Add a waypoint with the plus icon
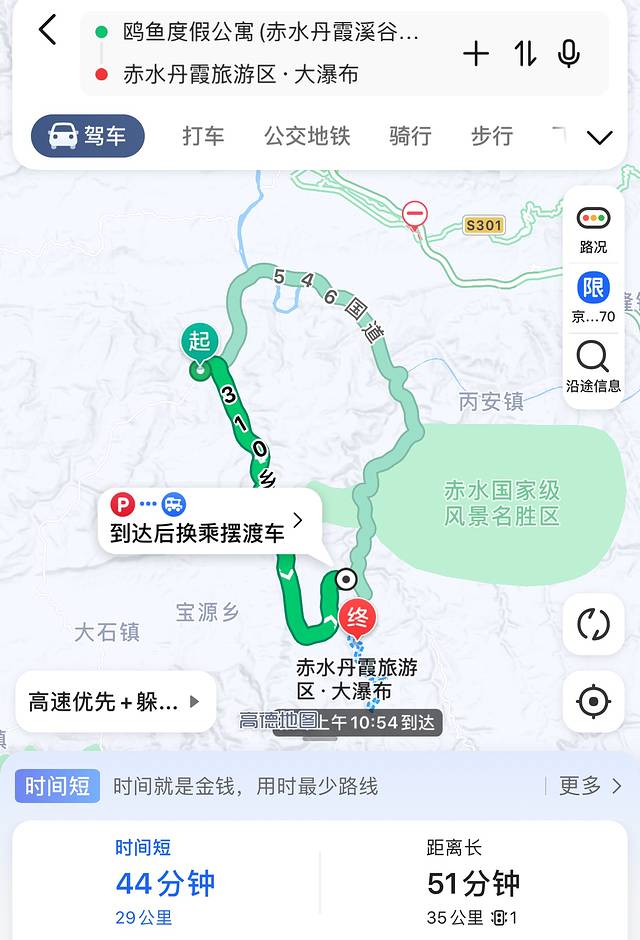 pyautogui.click(x=476, y=54)
